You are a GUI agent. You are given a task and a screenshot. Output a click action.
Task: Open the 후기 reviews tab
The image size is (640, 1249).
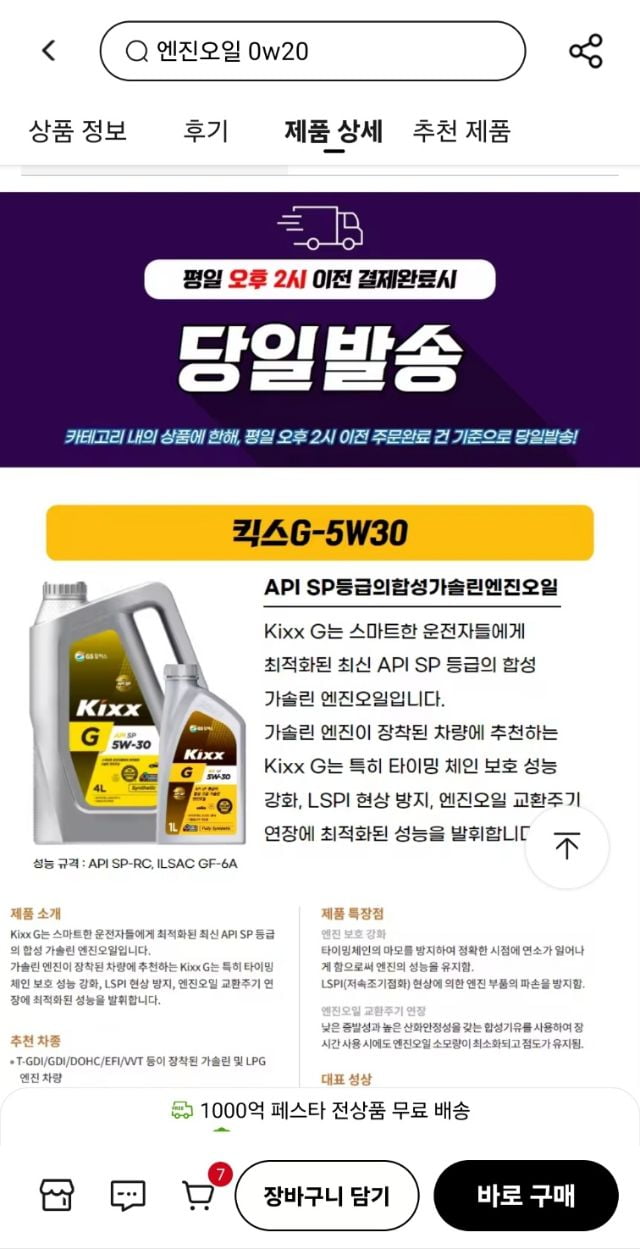(x=206, y=131)
